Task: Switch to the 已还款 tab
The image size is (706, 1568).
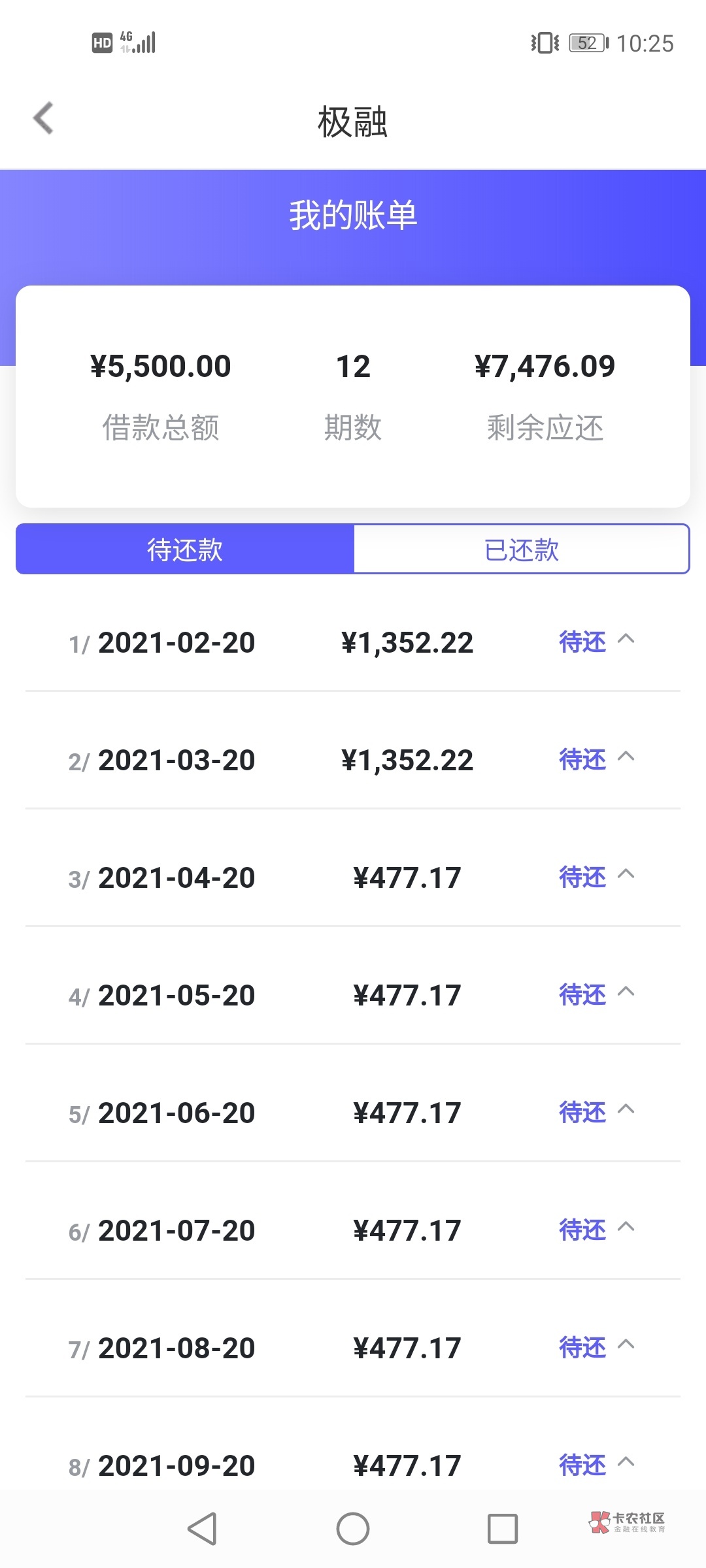Action: [521, 549]
